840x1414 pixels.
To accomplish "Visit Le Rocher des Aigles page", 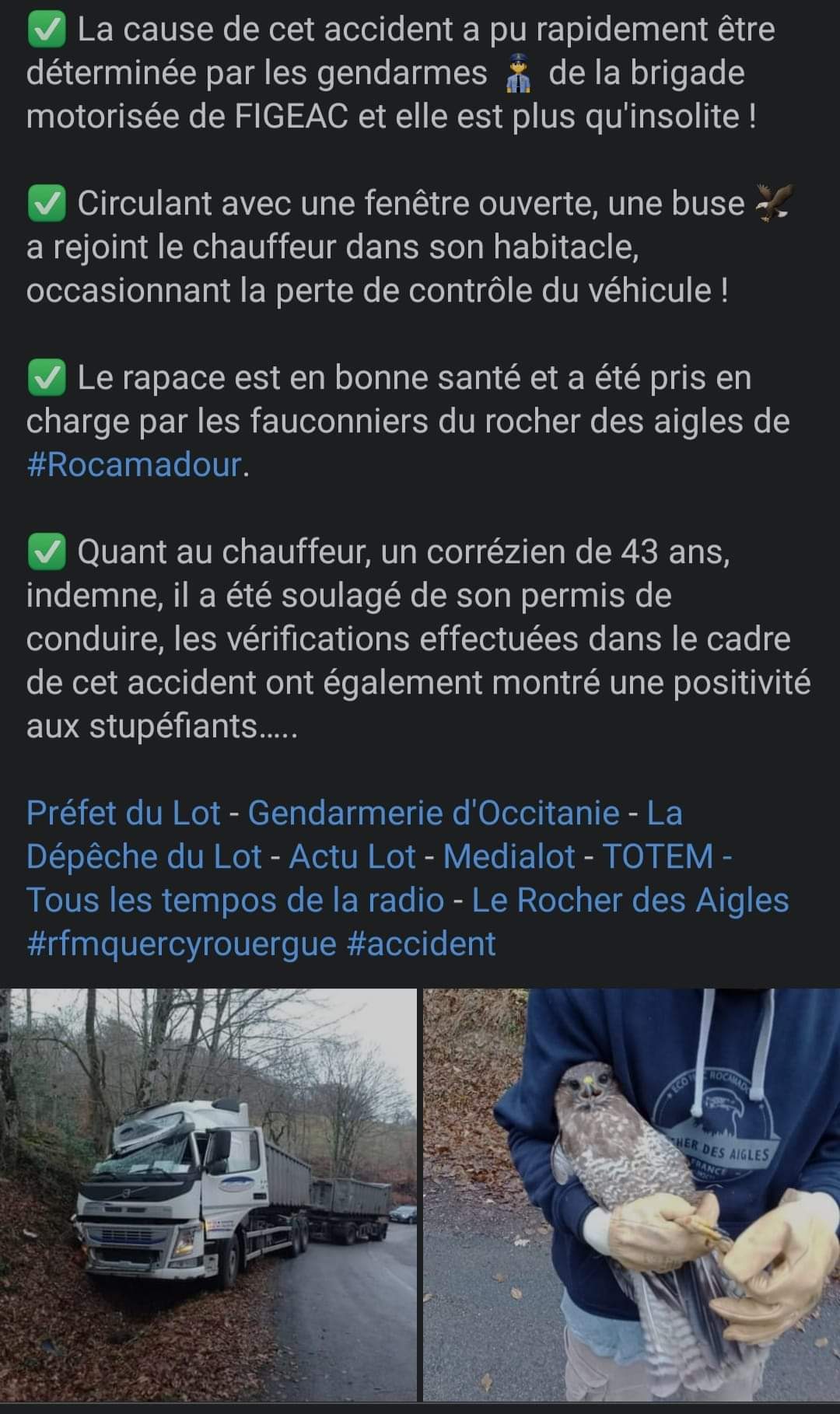I will pyautogui.click(x=630, y=900).
